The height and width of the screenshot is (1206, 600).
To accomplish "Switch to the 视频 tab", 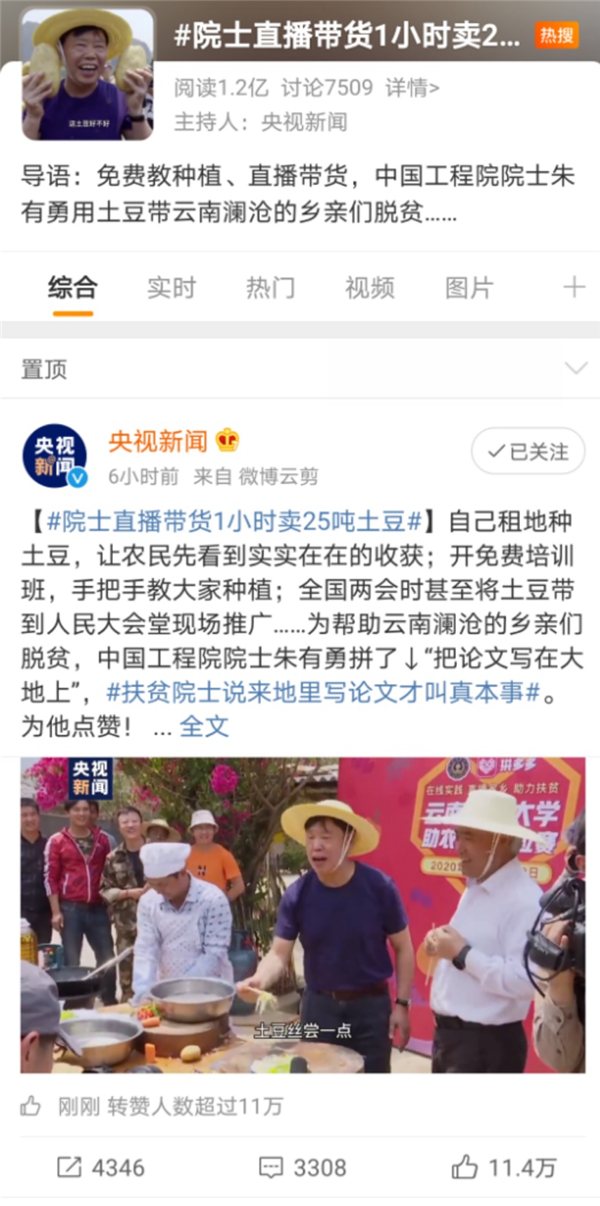I will (370, 288).
